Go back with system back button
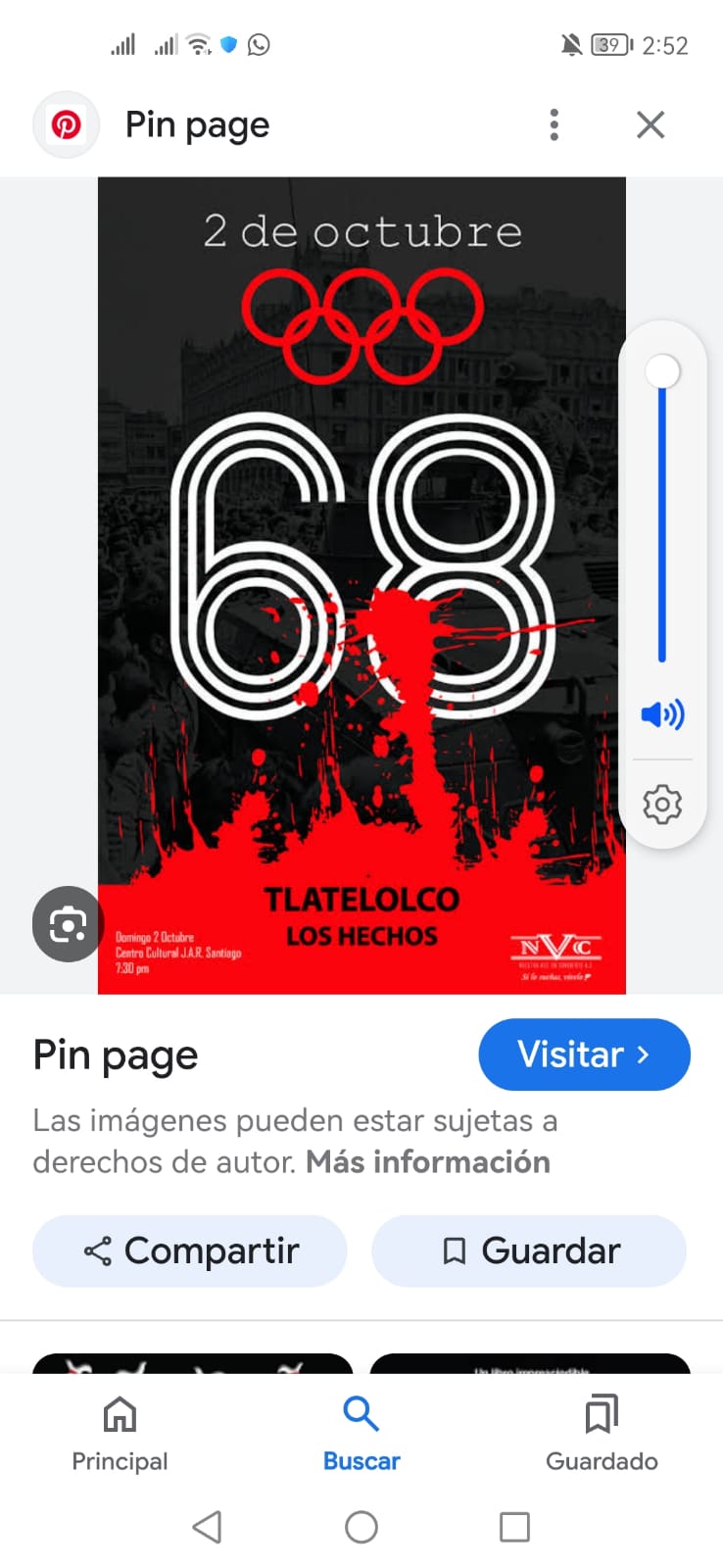 click(207, 1527)
